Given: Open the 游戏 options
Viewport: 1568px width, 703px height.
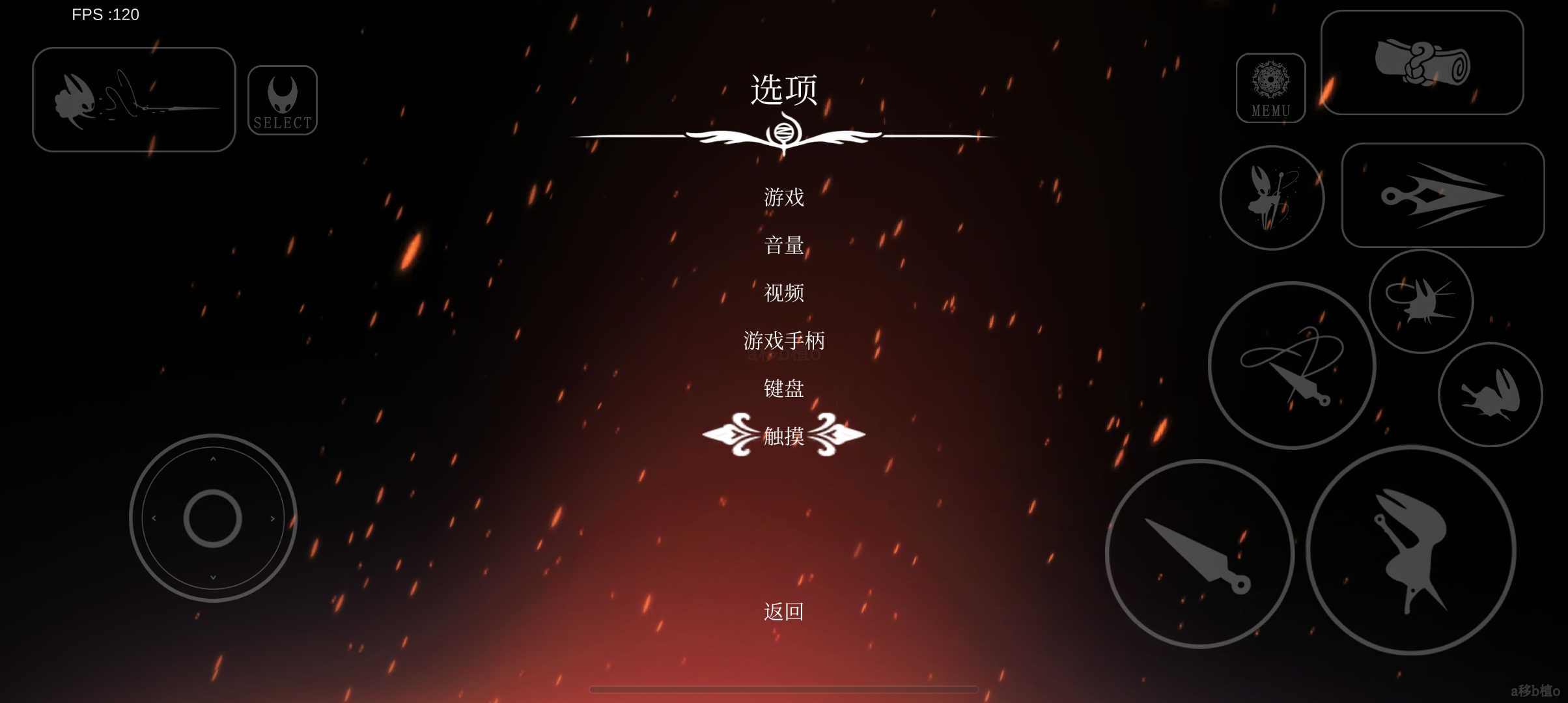Looking at the screenshot, I should tap(783, 197).
